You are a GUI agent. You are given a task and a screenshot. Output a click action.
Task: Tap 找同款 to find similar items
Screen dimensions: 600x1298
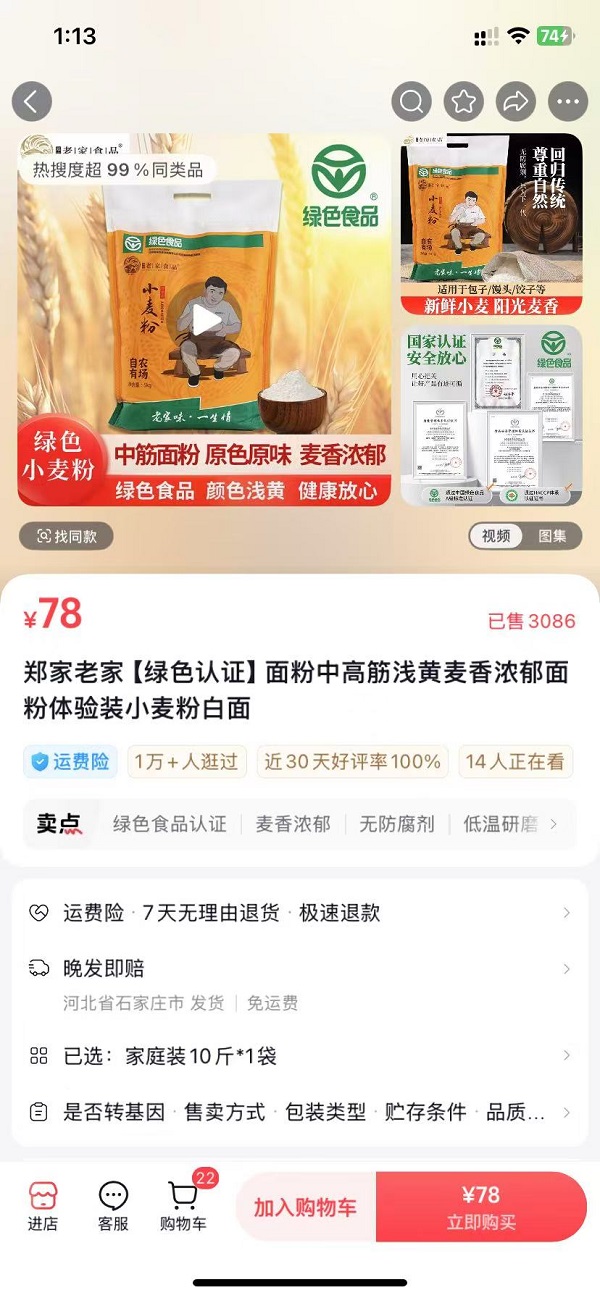(66, 536)
